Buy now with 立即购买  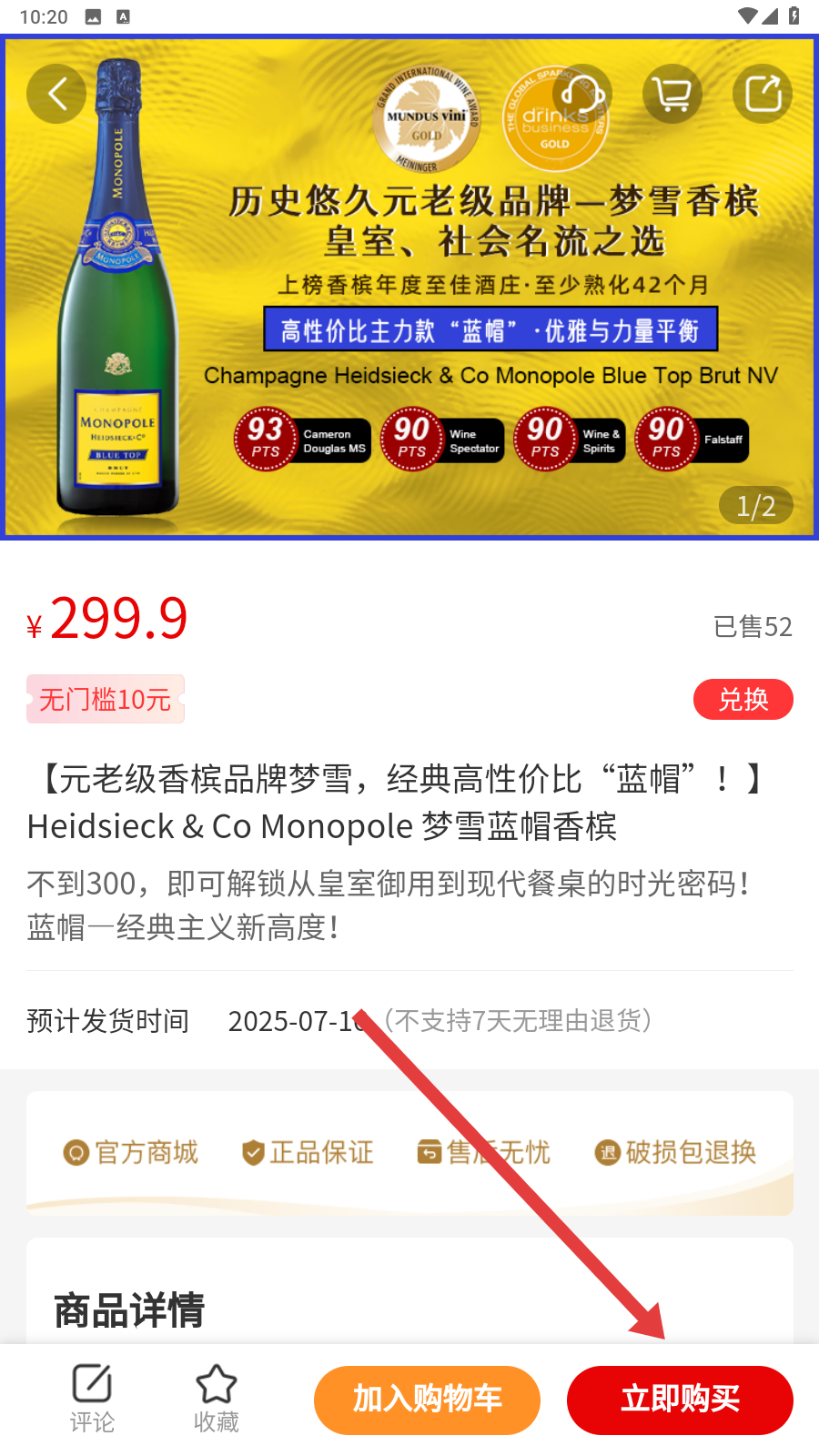680,1400
